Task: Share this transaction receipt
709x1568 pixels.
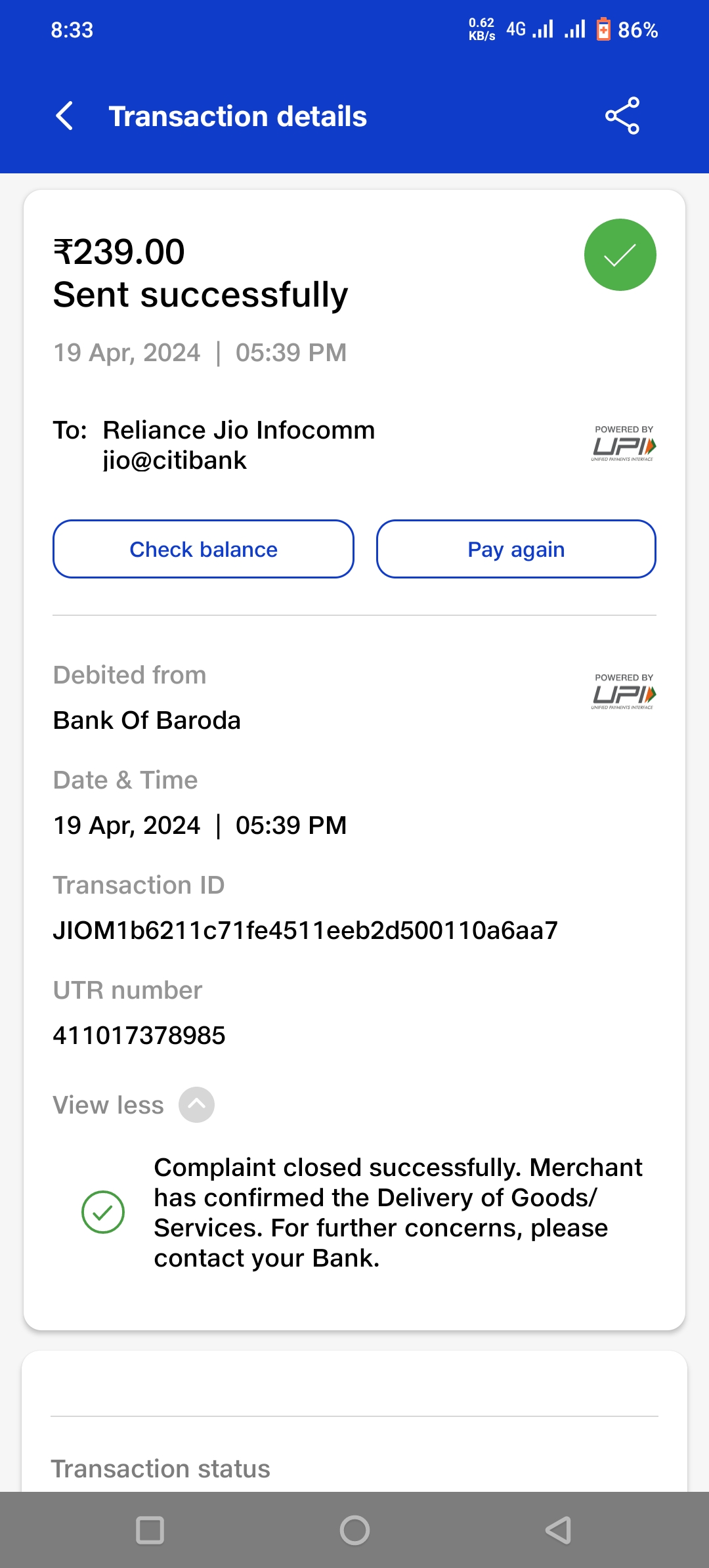Action: coord(622,116)
